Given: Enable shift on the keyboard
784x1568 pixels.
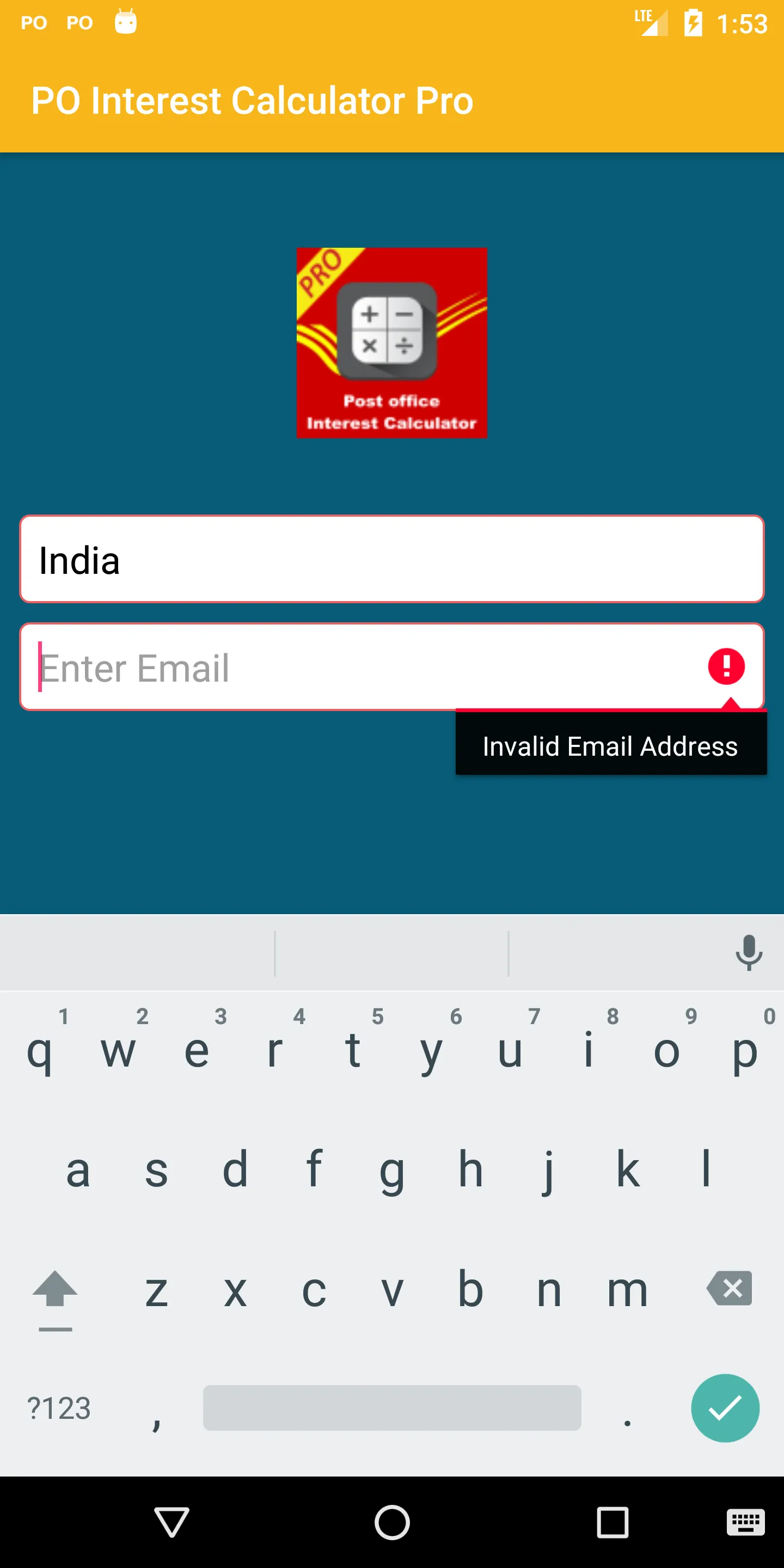Looking at the screenshot, I should 55,1290.
